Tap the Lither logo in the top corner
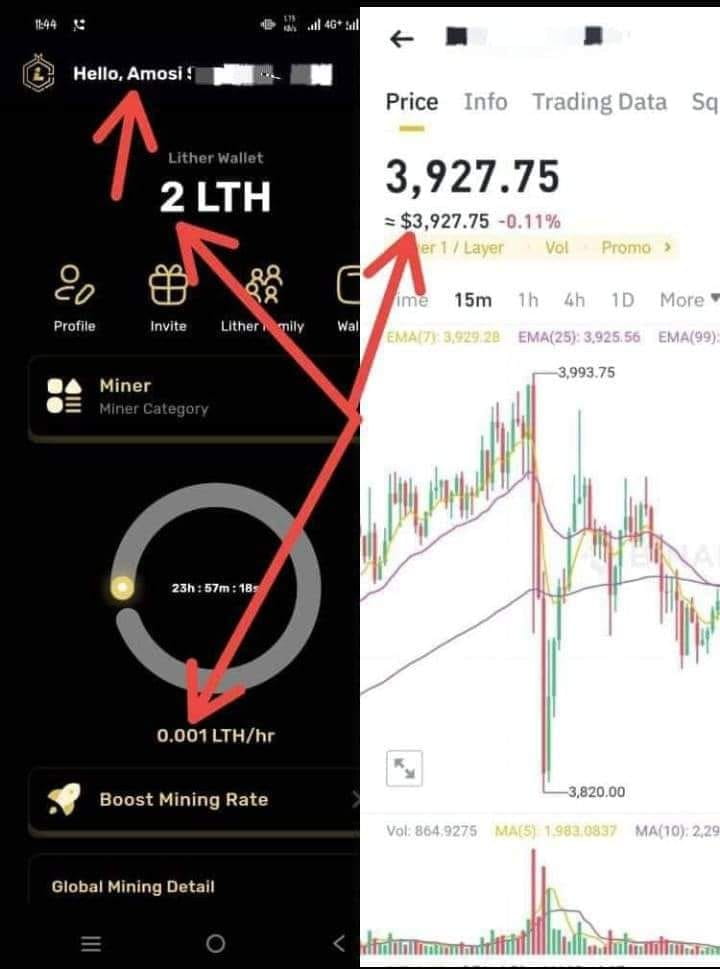Viewport: 720px width, 969px height. (x=38, y=73)
